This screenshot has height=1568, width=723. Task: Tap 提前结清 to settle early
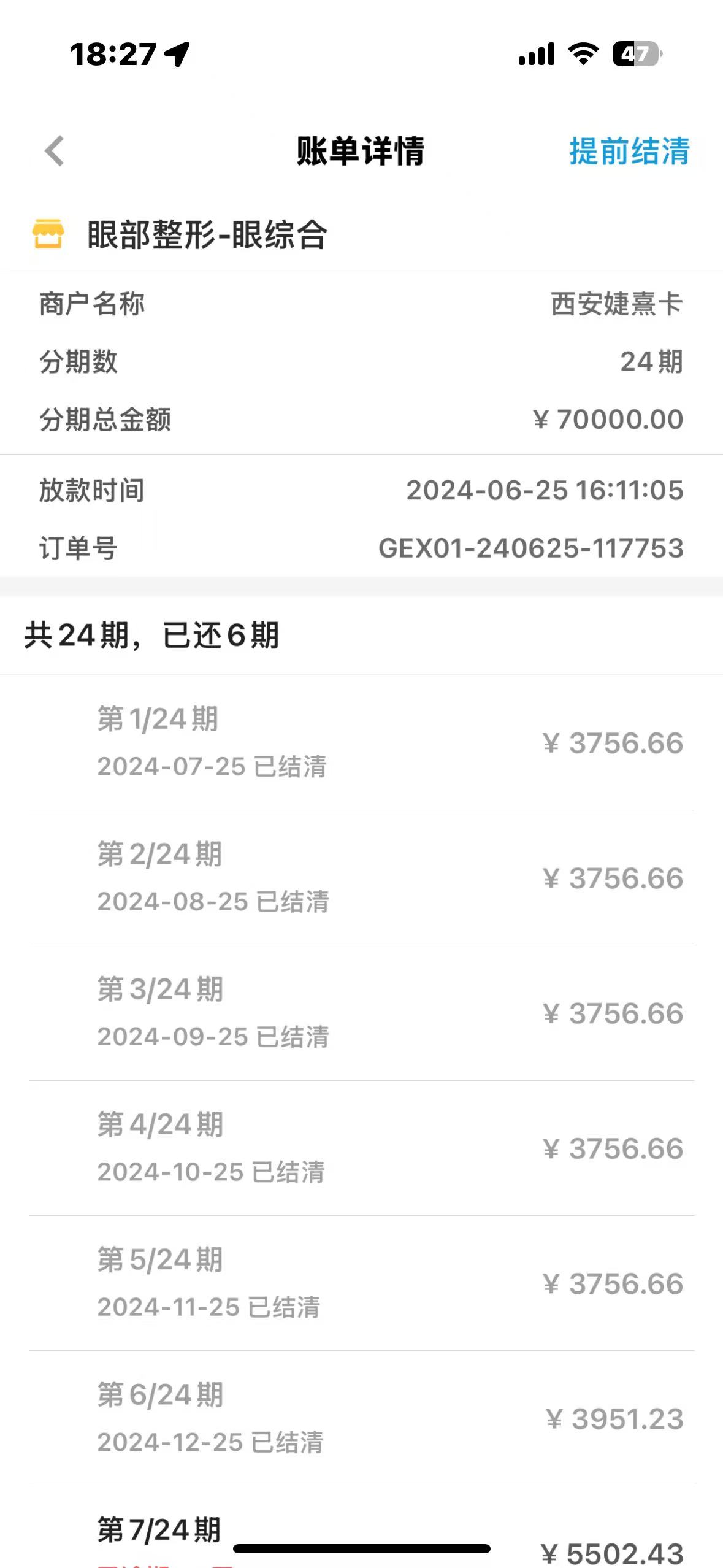pos(629,151)
